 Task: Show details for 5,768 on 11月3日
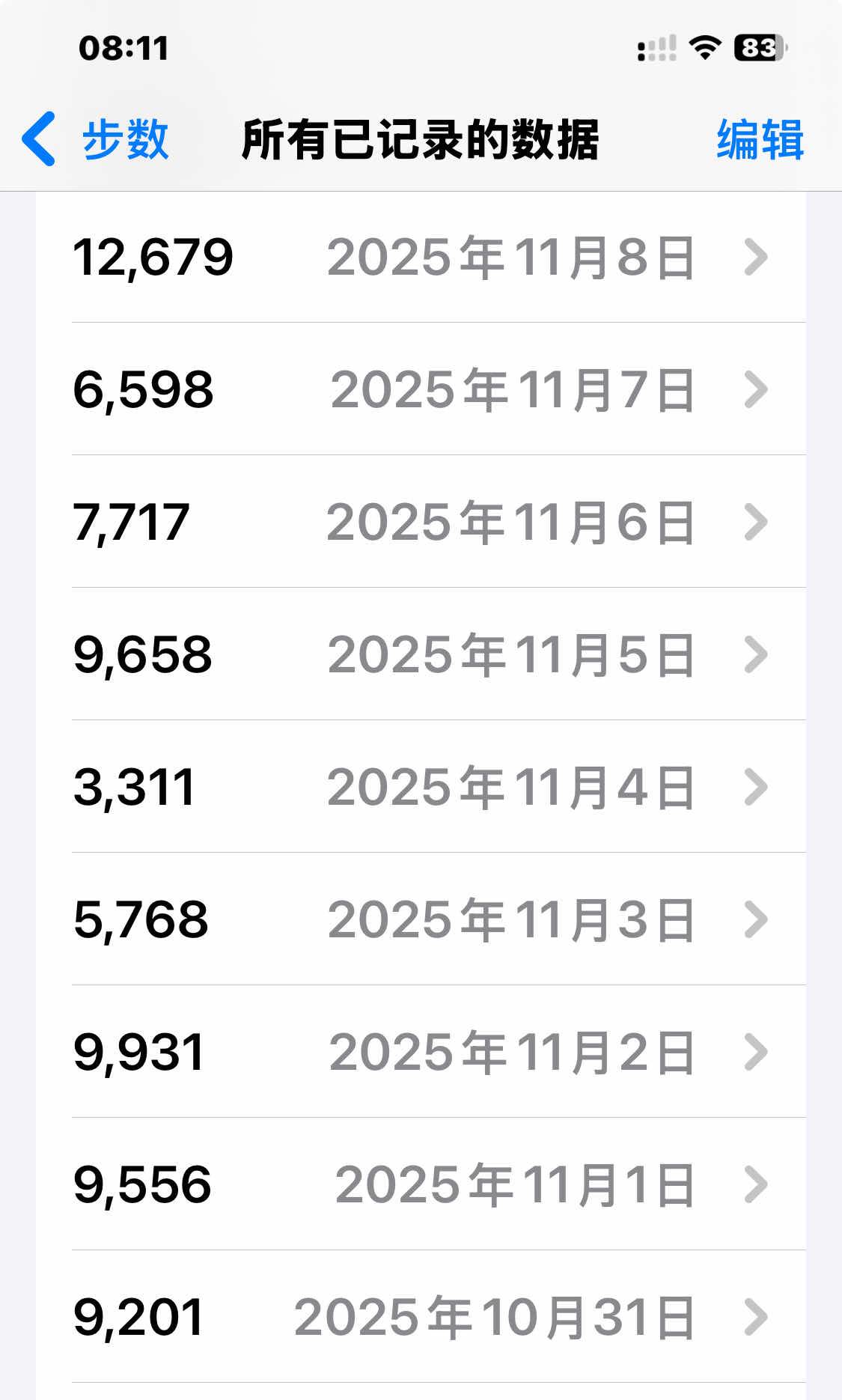tap(421, 919)
